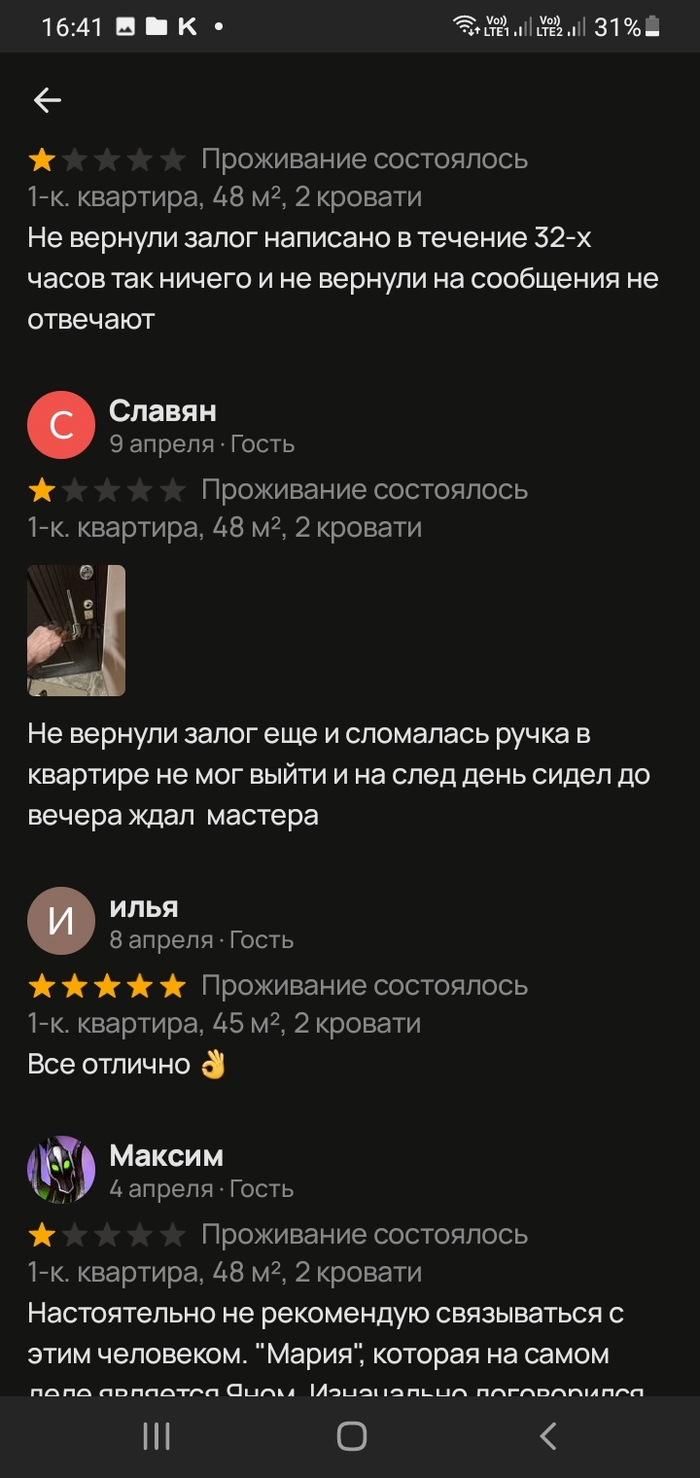Viewport: 700px width, 1478px height.
Task: Tap the system home button
Action: (x=351, y=1437)
